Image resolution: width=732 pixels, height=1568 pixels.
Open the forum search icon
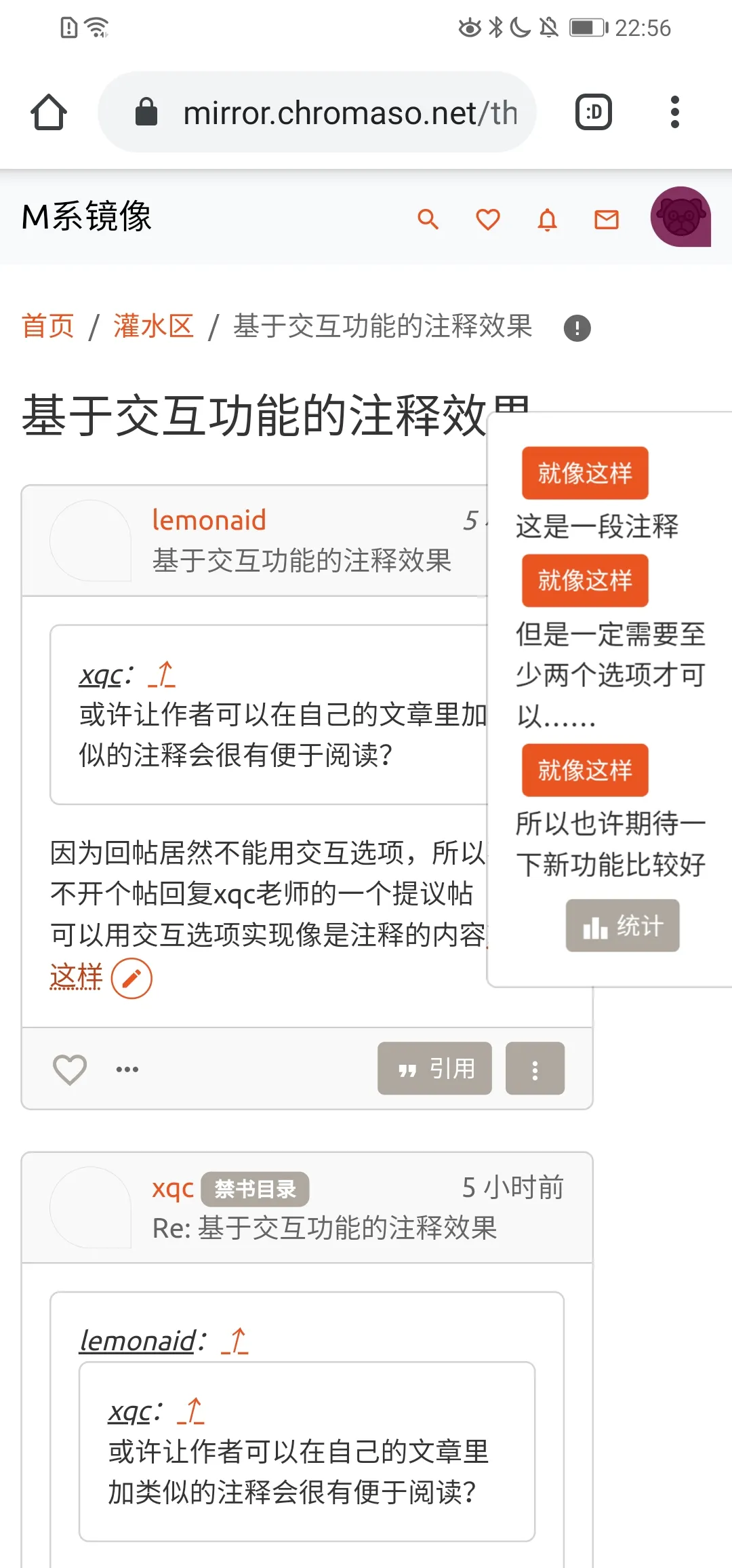(x=428, y=219)
